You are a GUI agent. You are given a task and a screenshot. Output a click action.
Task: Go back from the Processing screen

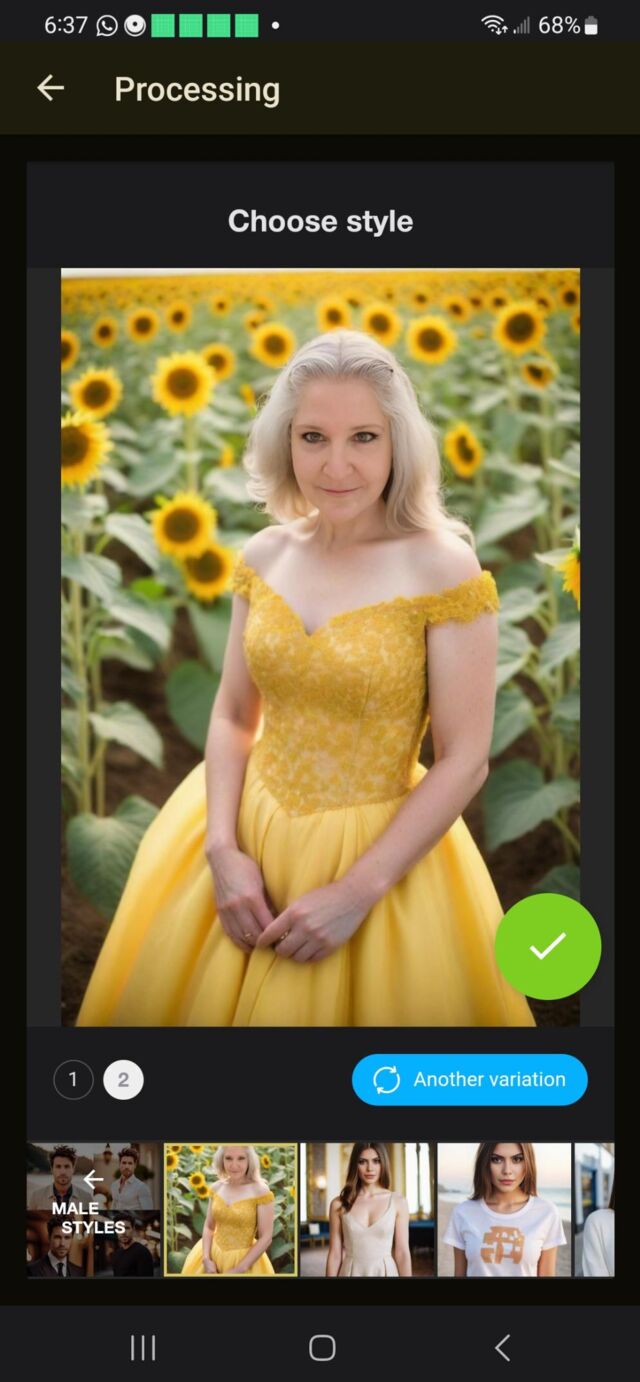click(51, 89)
